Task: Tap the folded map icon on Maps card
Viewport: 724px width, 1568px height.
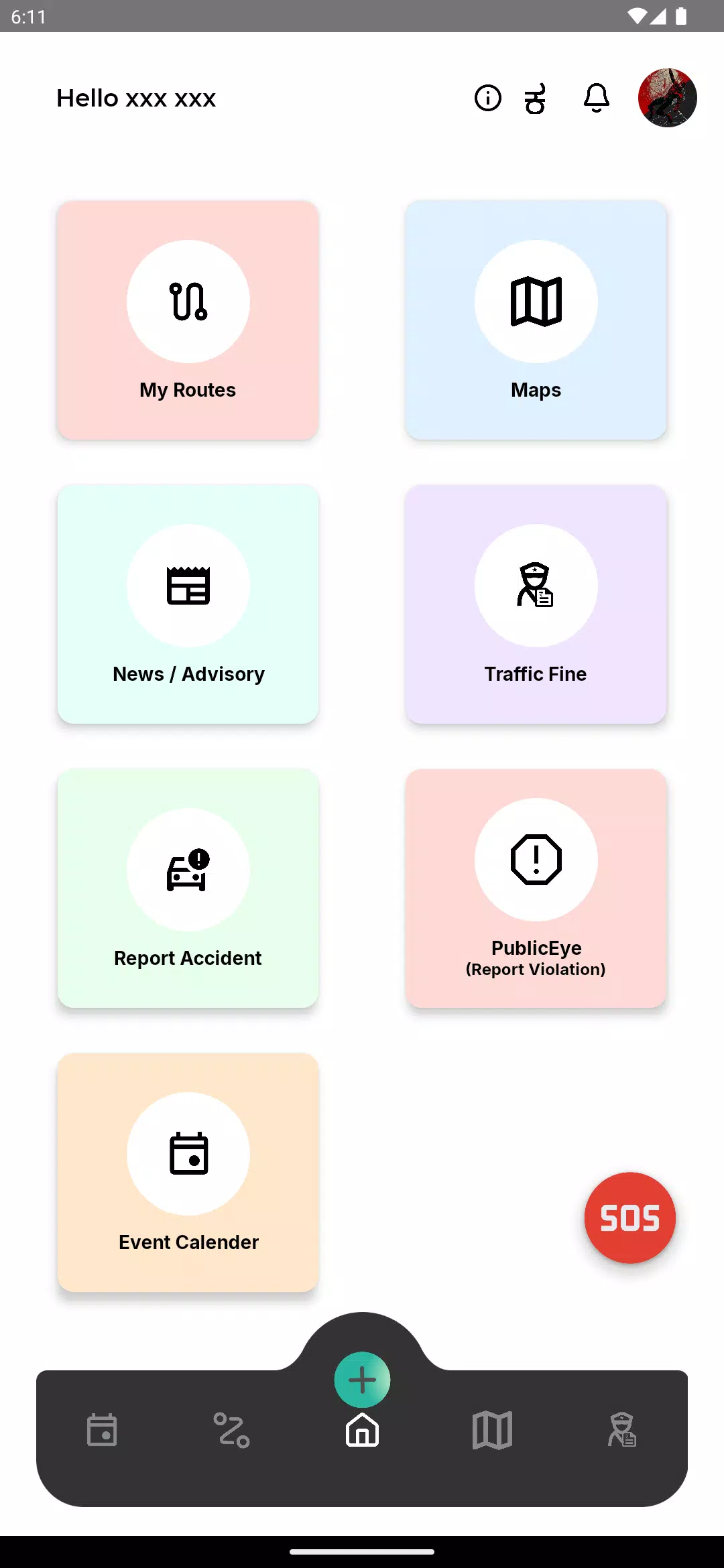Action: [536, 302]
